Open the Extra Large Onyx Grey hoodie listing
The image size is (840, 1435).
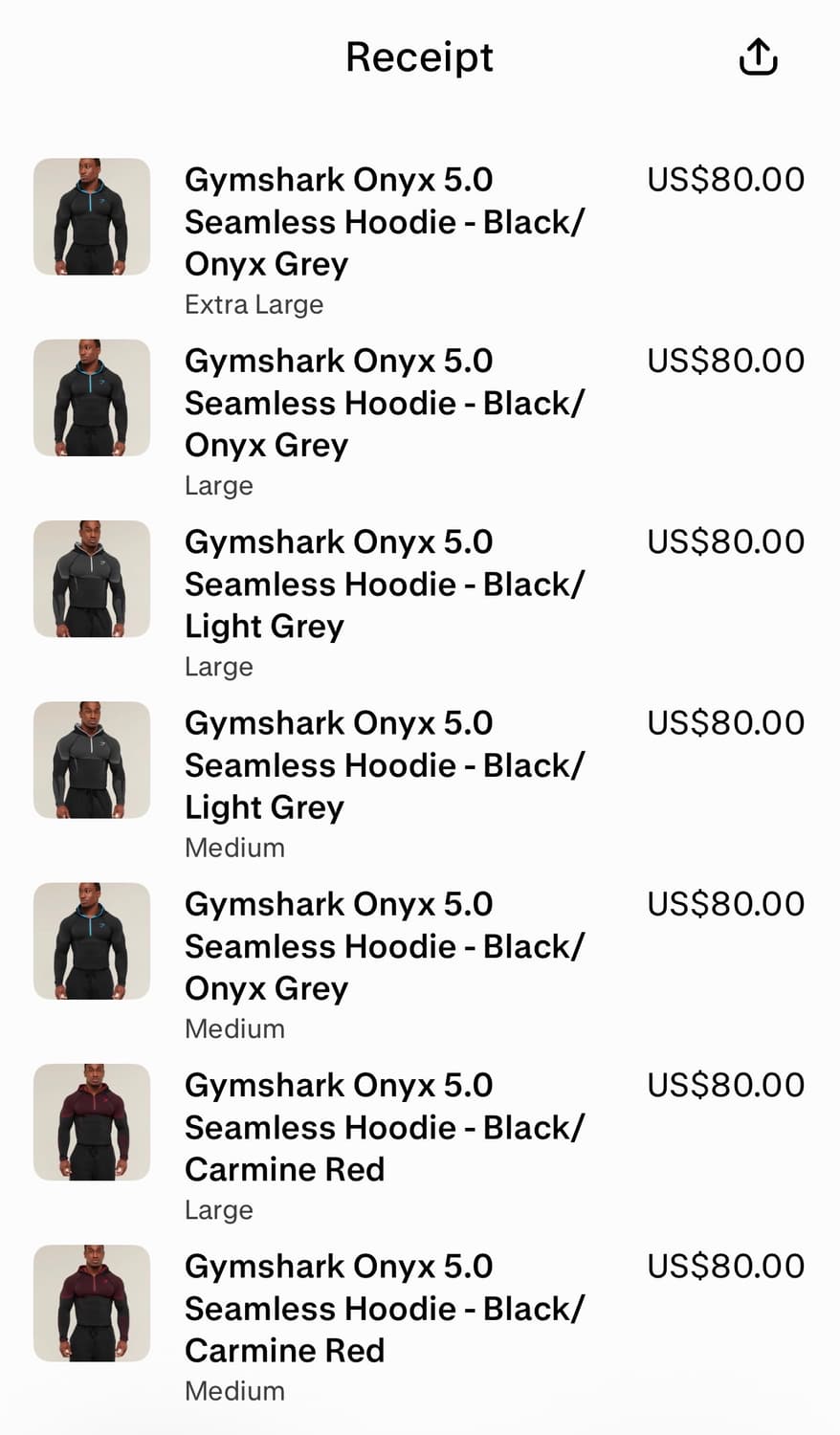383,222
